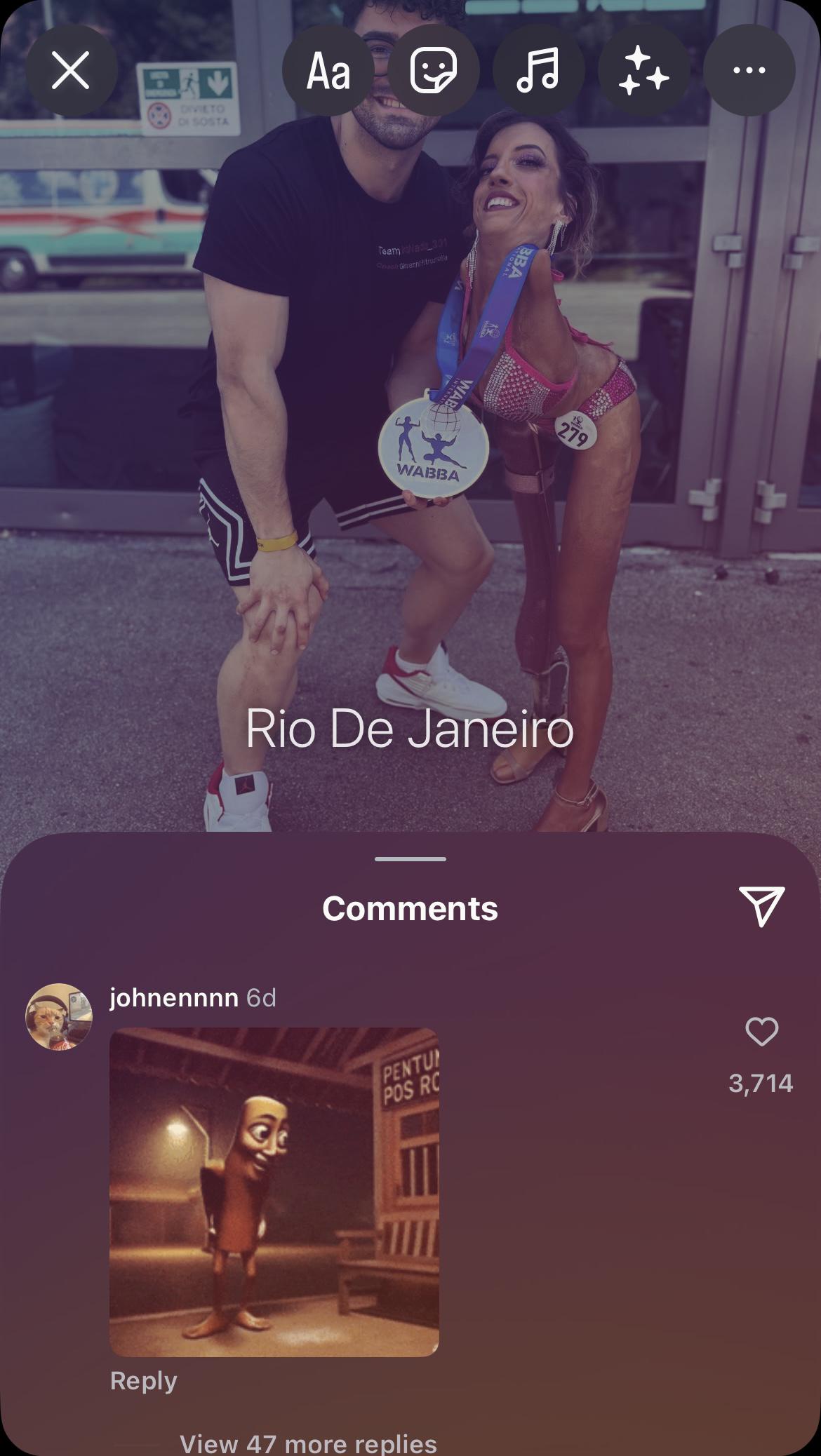Viewport: 821px width, 1456px height.
Task: Open the sparkle effects tool
Action: (x=643, y=71)
